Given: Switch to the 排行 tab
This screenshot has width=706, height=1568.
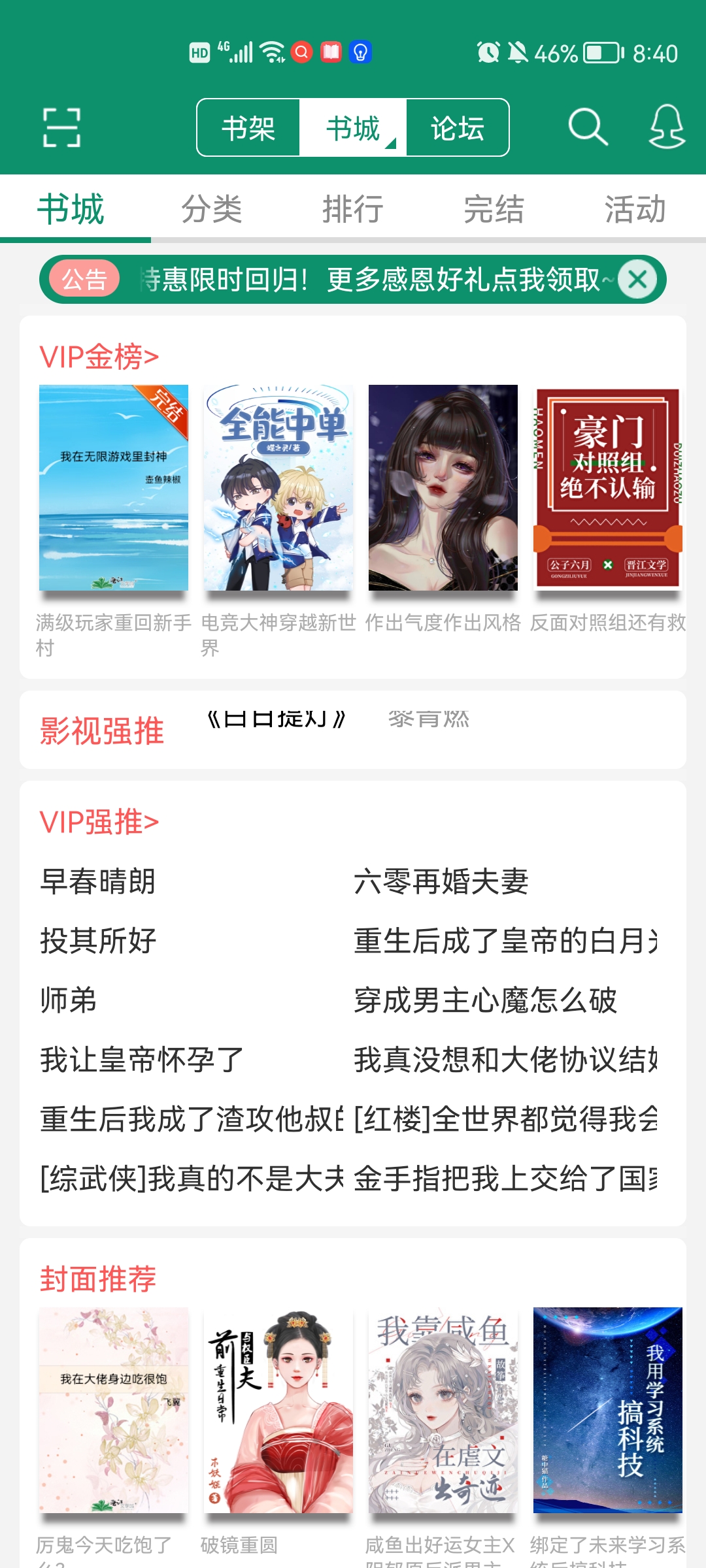Looking at the screenshot, I should 352,209.
